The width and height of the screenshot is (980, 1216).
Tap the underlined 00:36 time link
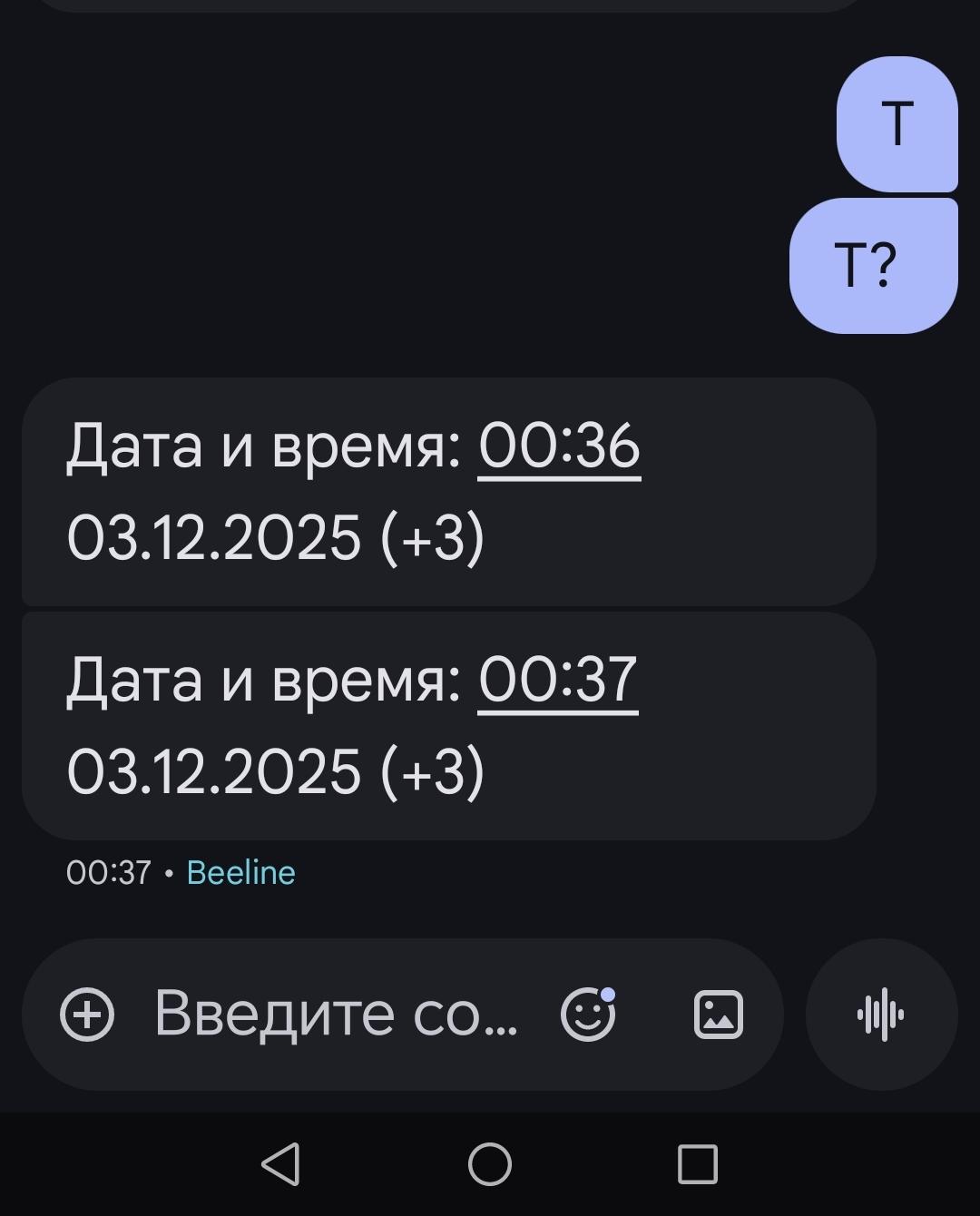click(559, 446)
